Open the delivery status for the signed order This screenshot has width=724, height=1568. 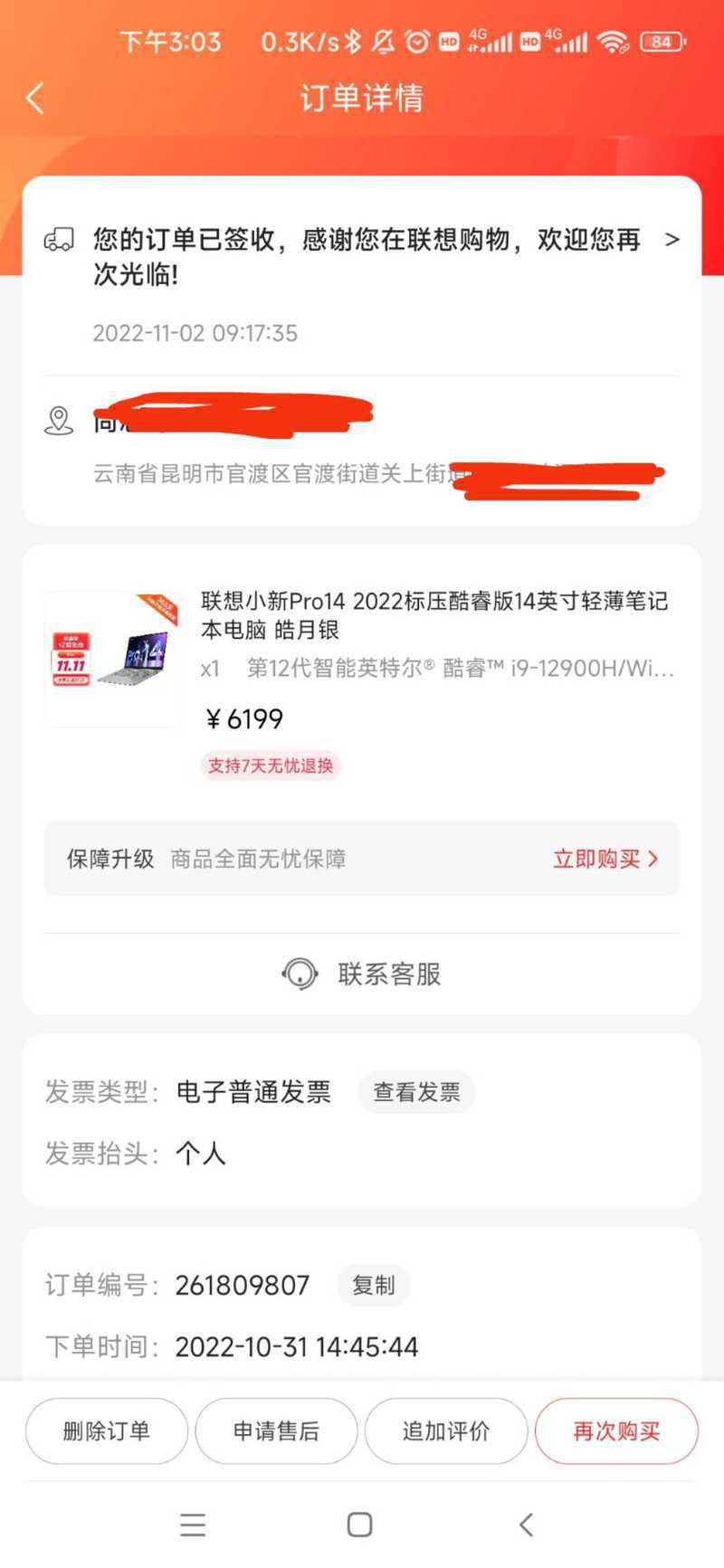pos(362,256)
